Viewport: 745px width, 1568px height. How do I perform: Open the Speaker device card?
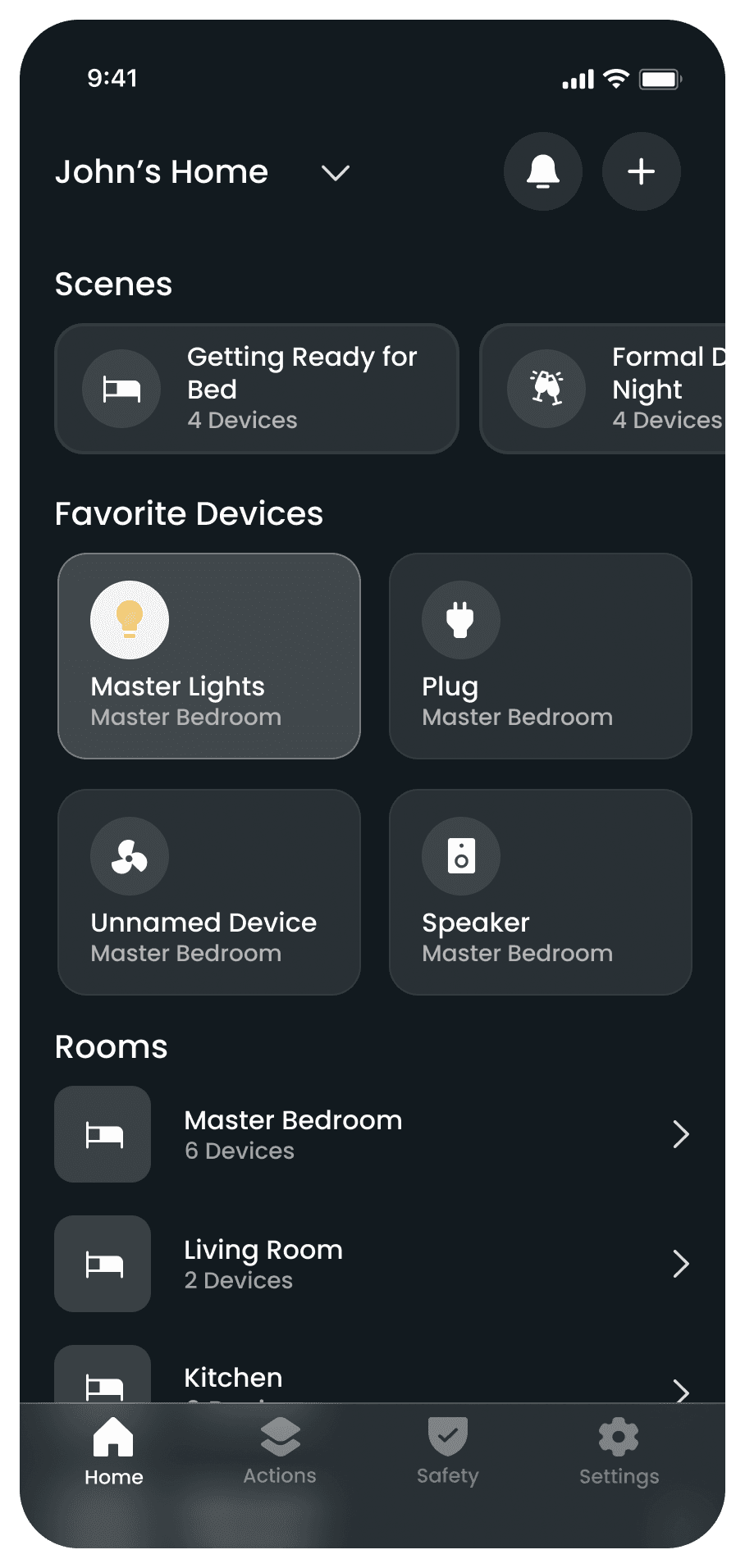click(541, 892)
